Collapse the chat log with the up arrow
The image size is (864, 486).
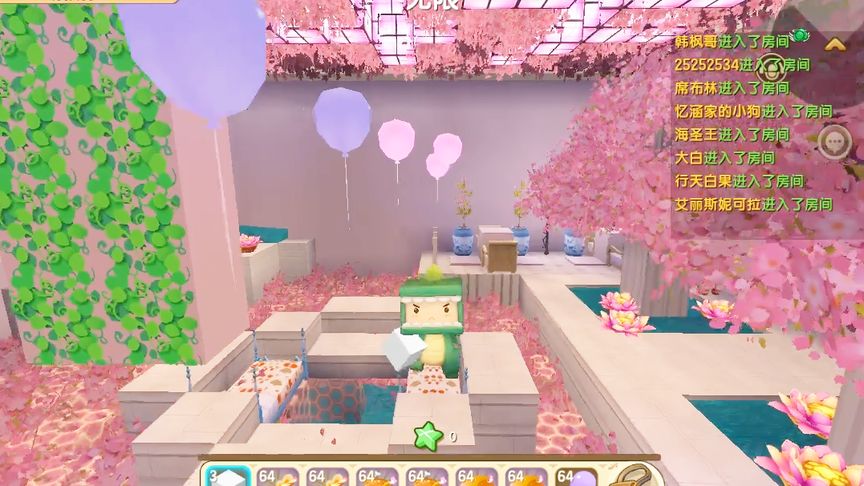click(834, 45)
